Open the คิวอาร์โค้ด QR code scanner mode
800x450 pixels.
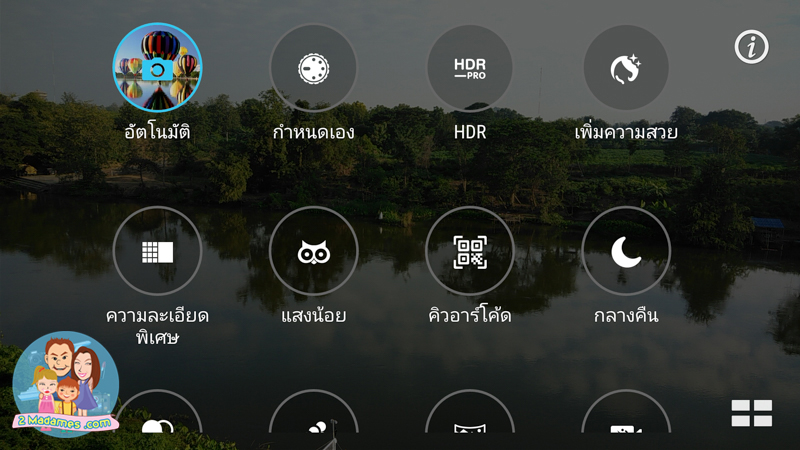[469, 251]
